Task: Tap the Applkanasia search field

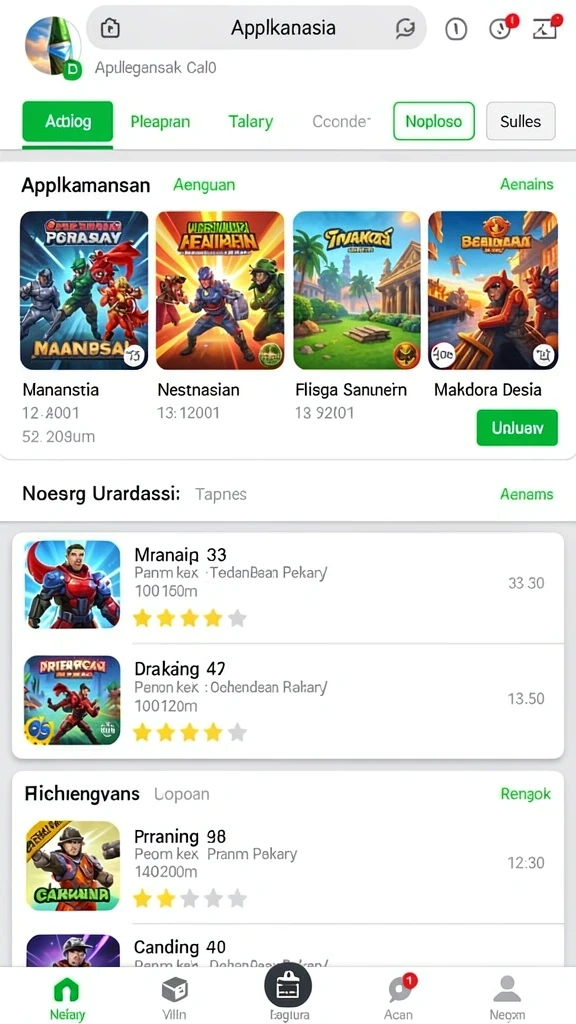Action: click(256, 28)
